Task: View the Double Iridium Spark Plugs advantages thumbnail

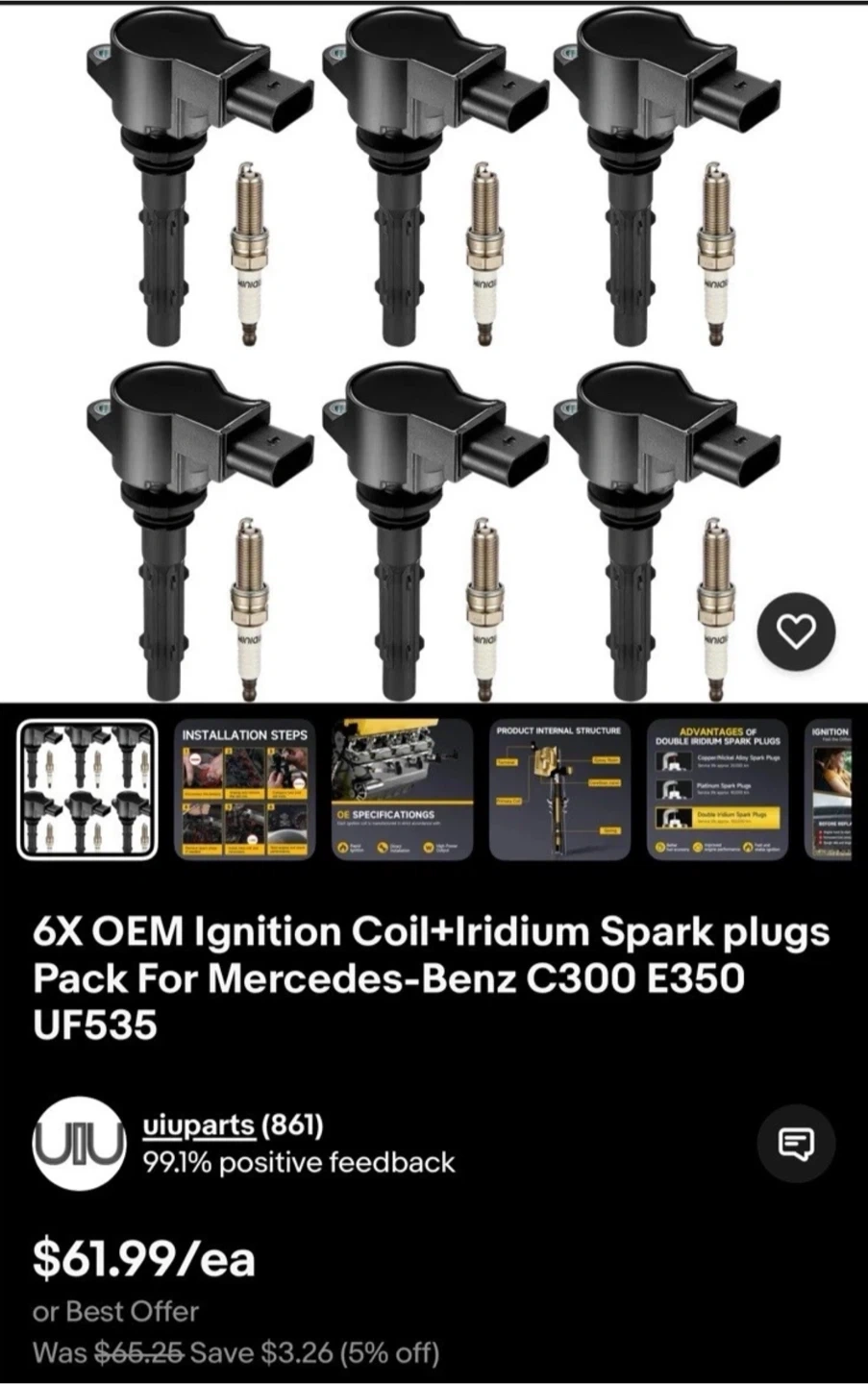Action: pos(717,789)
